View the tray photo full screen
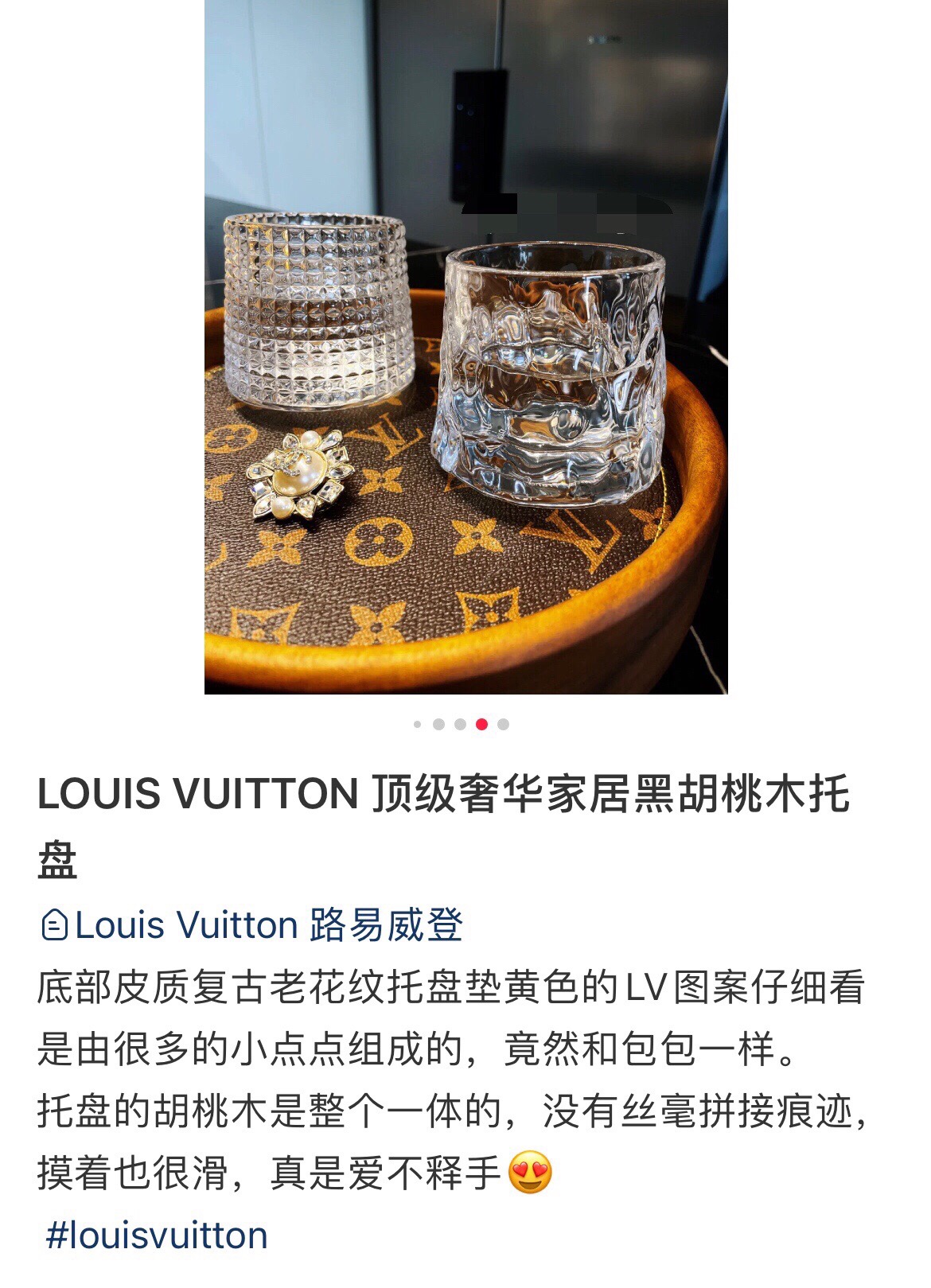The height and width of the screenshot is (1288, 931). click(x=465, y=347)
